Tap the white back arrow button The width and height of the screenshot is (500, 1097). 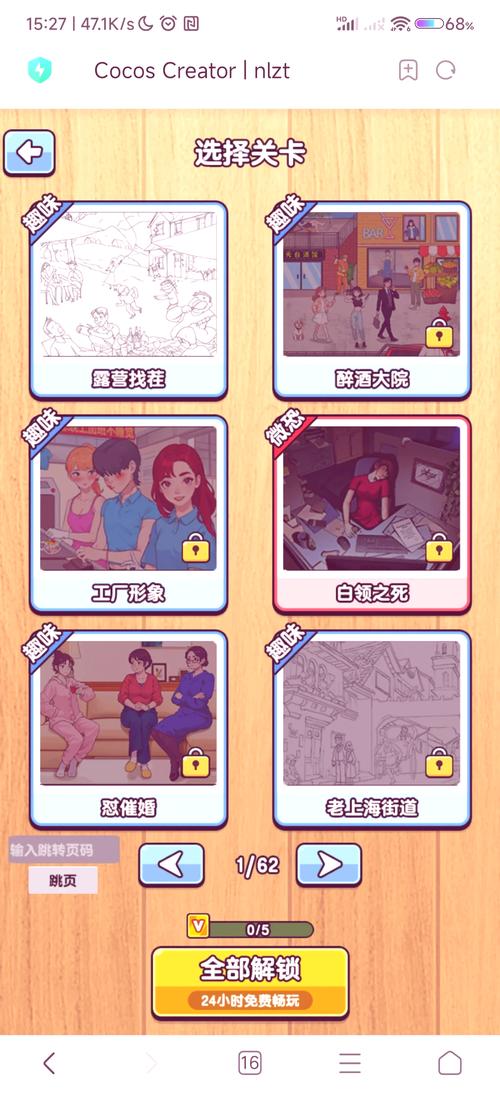(x=29, y=153)
